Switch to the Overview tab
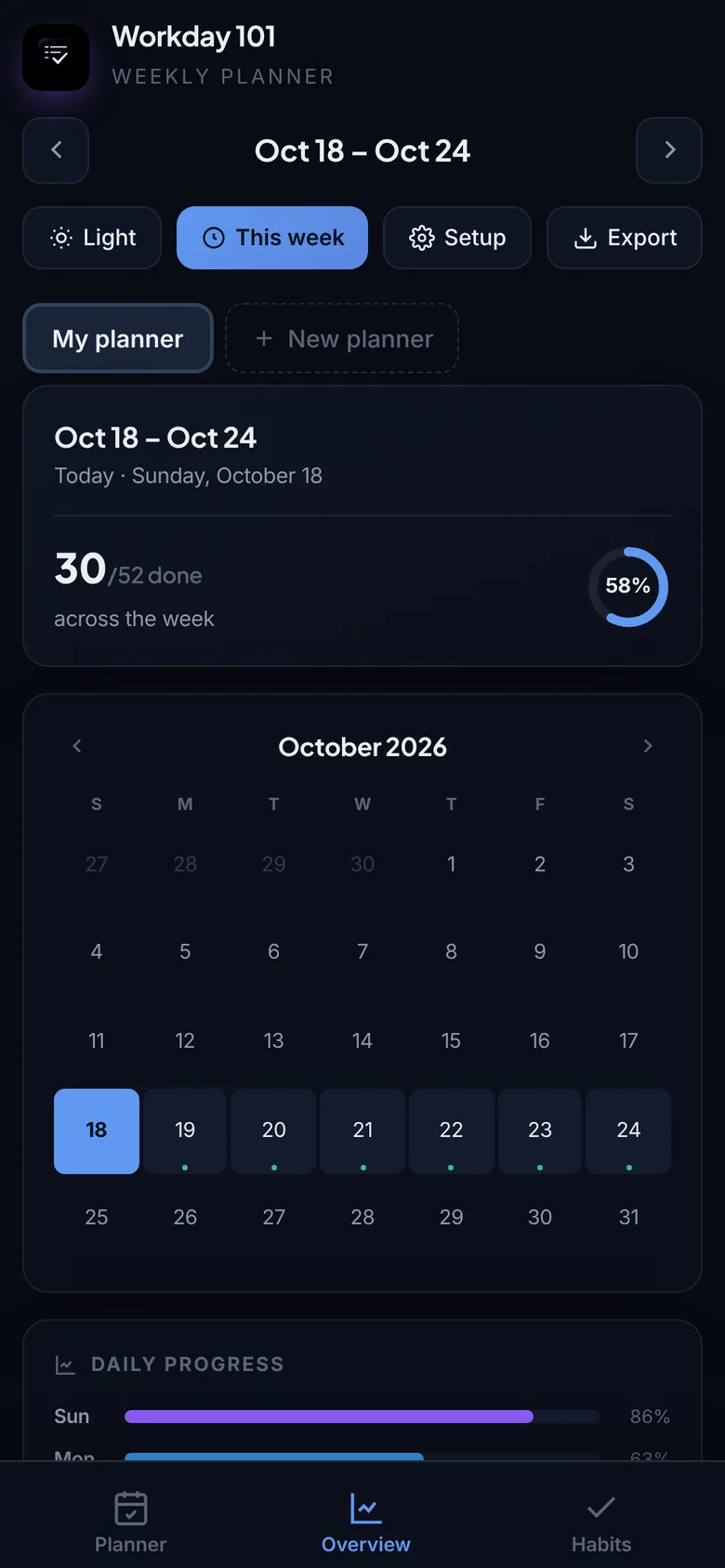The image size is (725, 1568). (365, 1522)
